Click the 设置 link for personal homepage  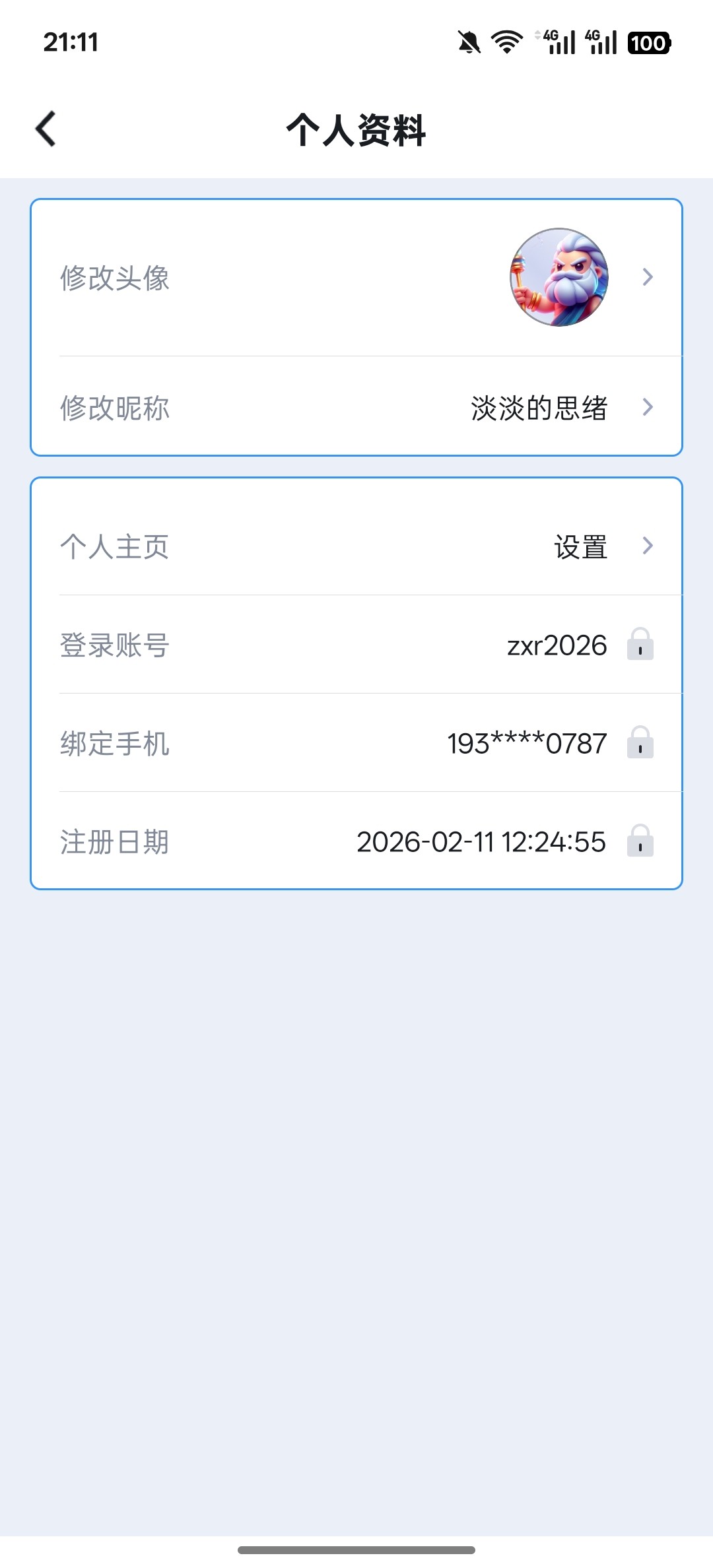pos(580,546)
